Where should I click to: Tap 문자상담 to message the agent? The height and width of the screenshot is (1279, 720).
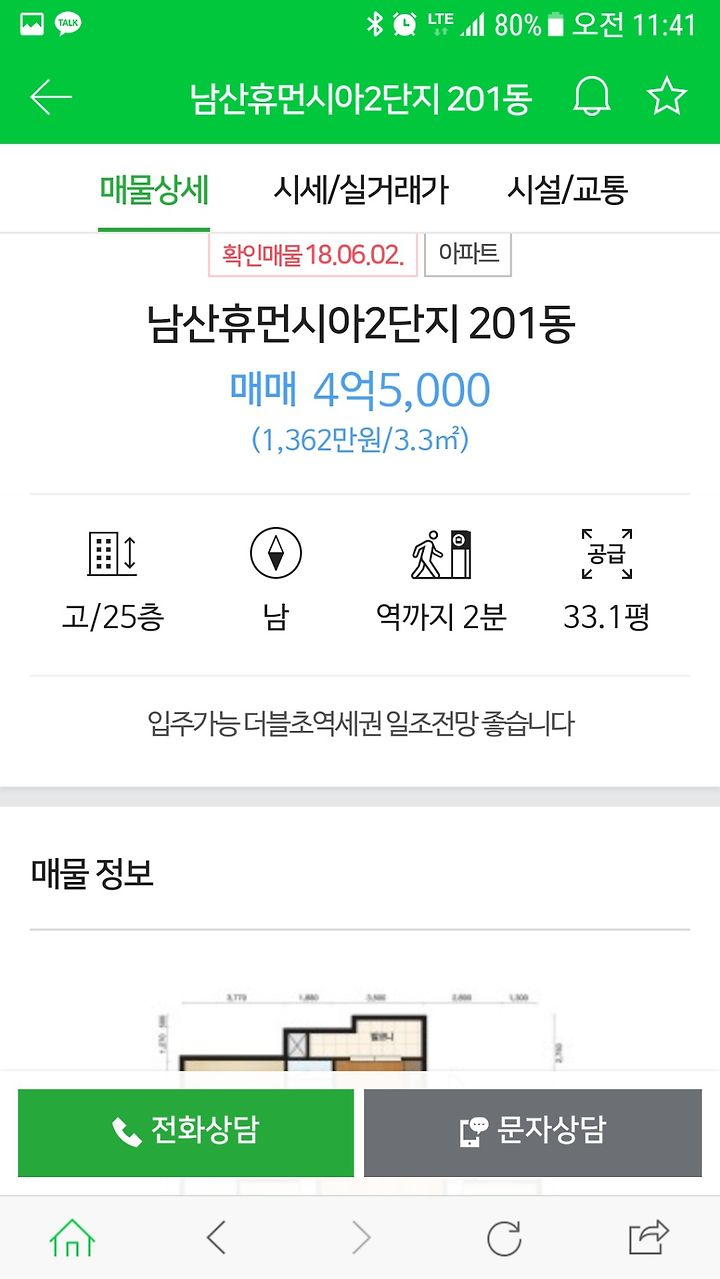533,1132
